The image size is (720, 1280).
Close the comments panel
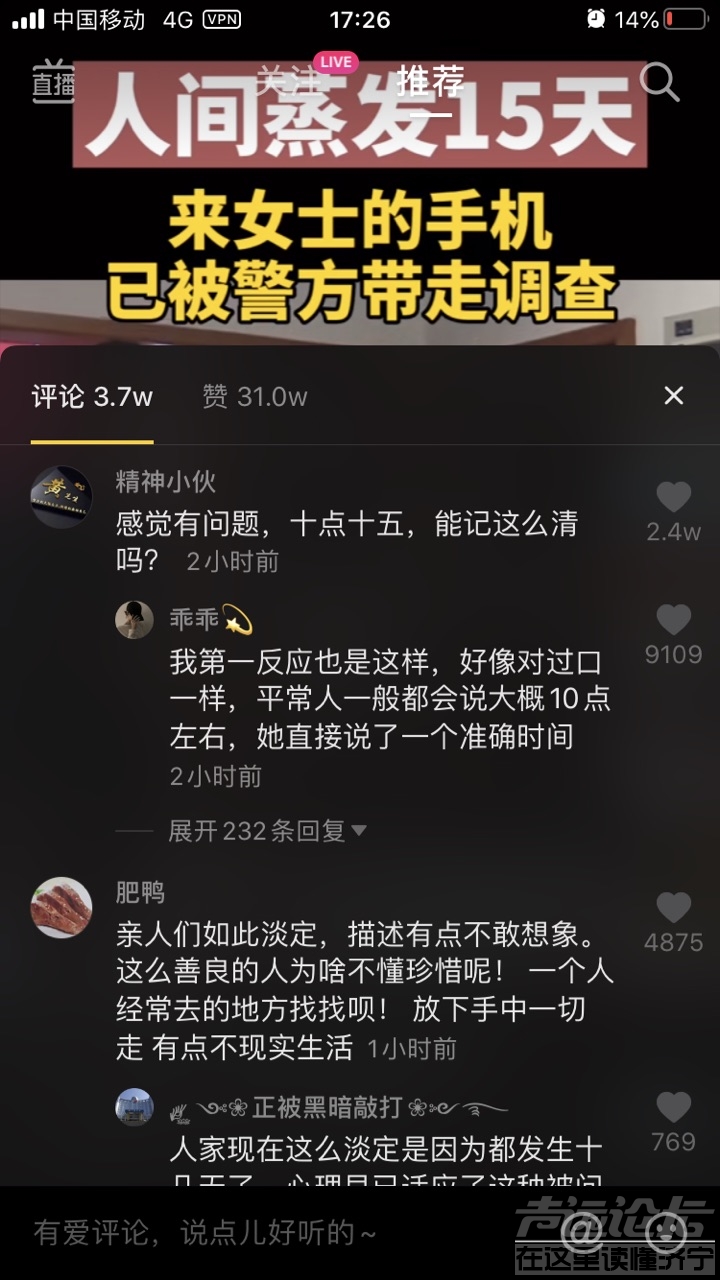pos(674,396)
